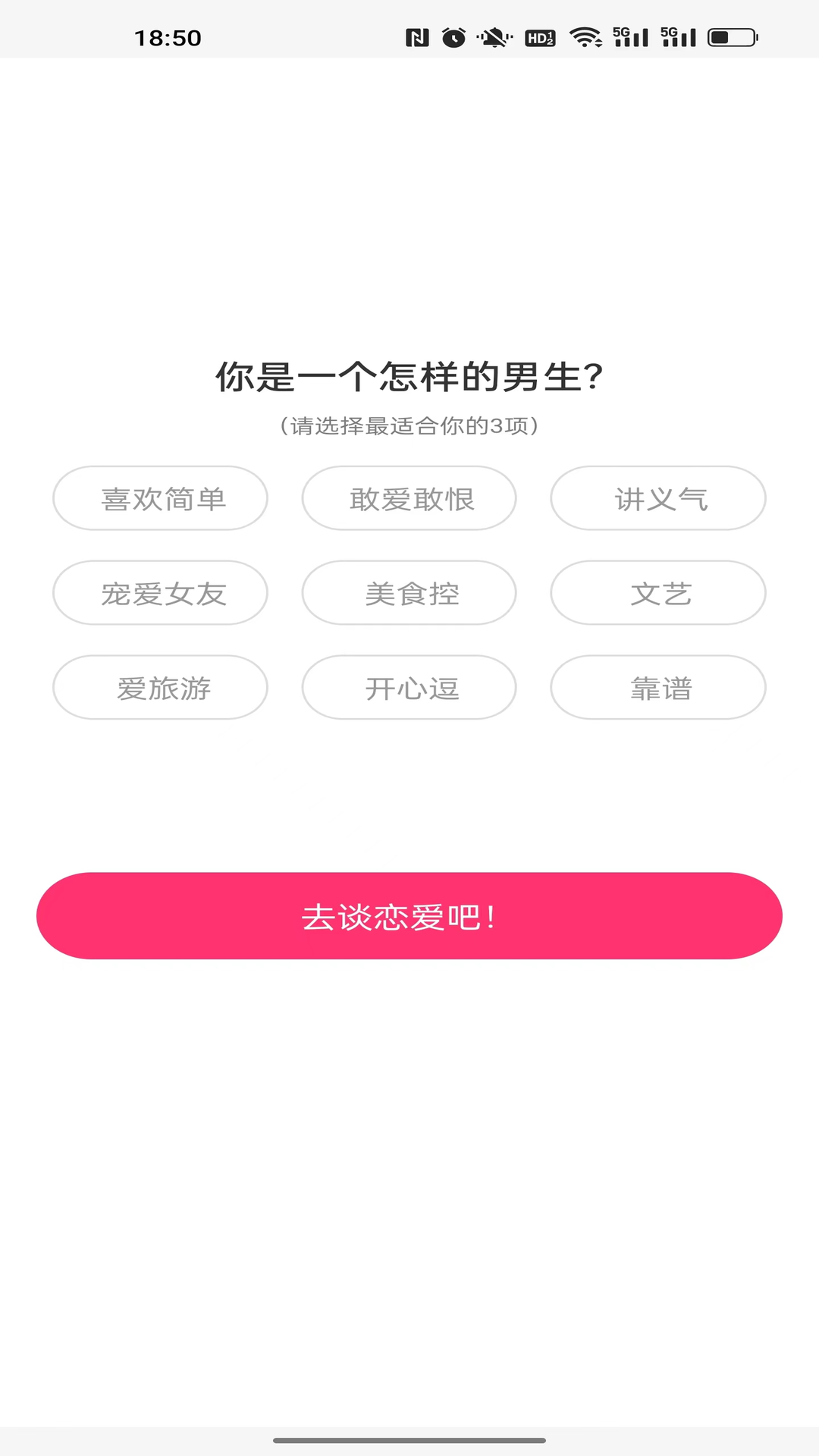Tap the 去谈恋爱吧! button
The height and width of the screenshot is (1456, 819).
pyautogui.click(x=409, y=916)
